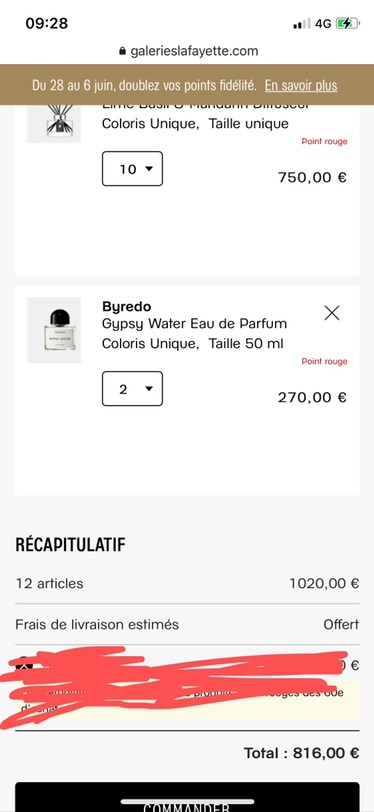Image resolution: width=374 pixels, height=812 pixels.
Task: Open the Byredo Gypsy Water product image
Action: point(54,330)
